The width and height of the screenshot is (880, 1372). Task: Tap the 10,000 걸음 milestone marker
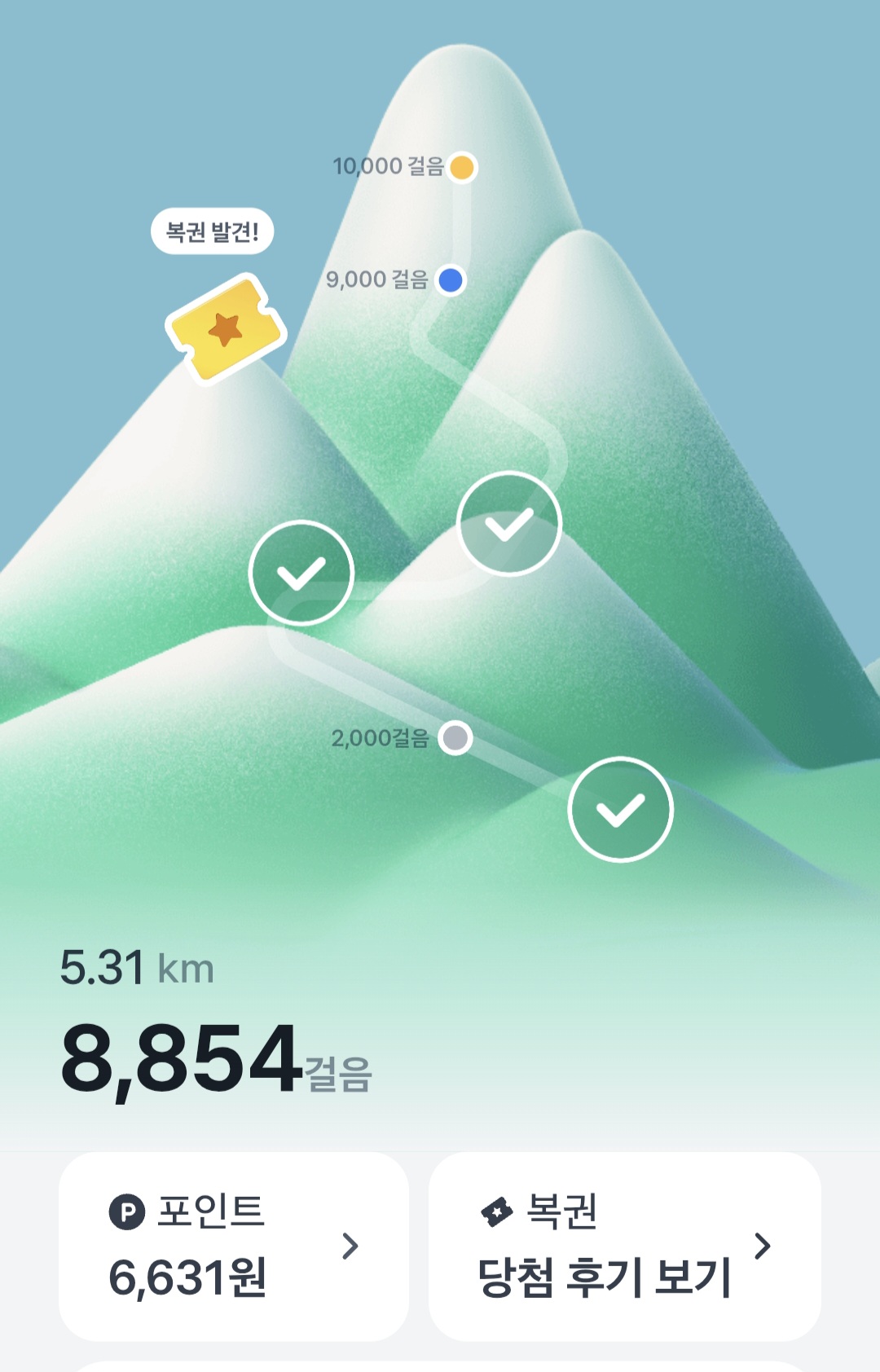tap(462, 167)
